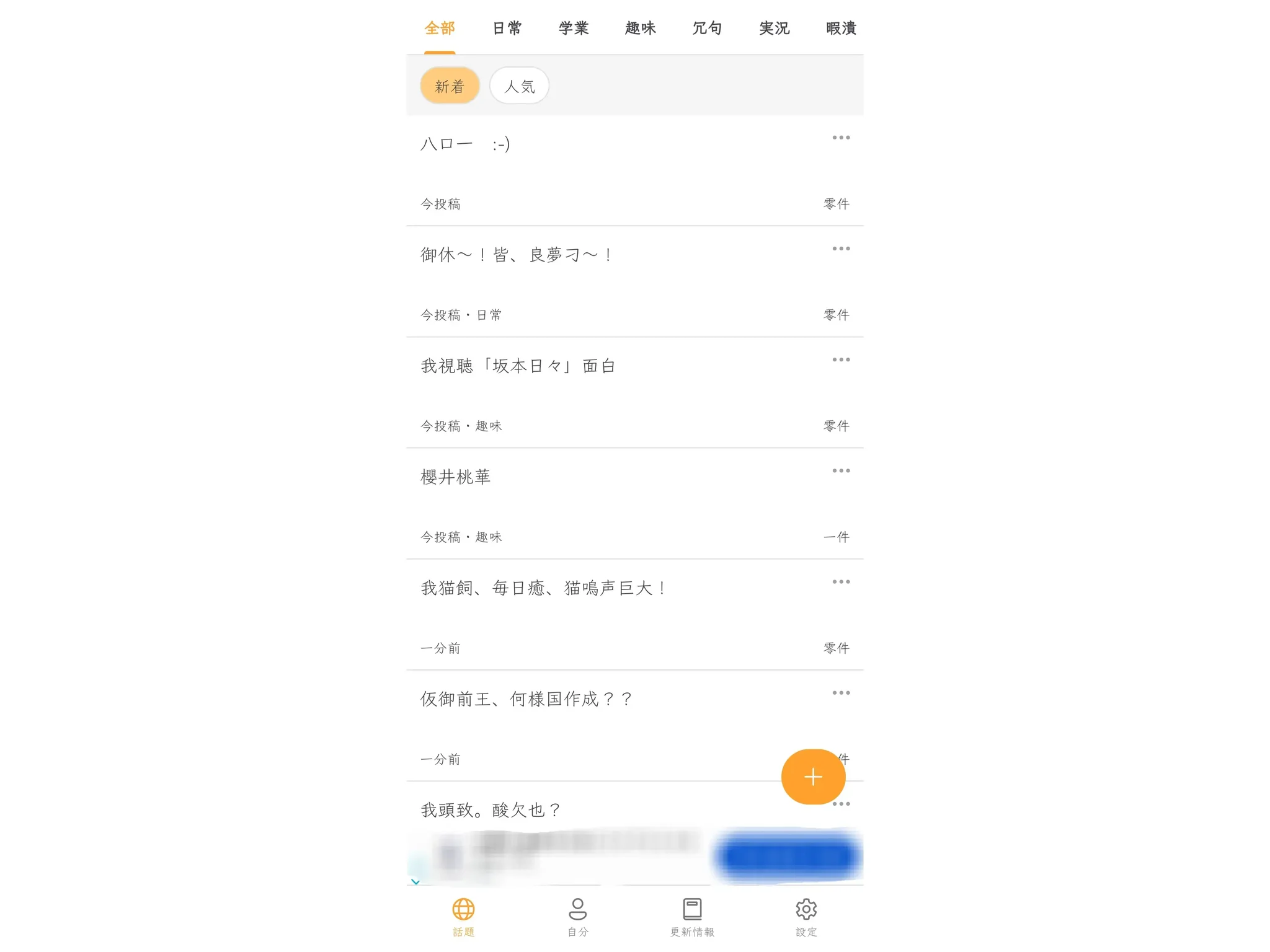Image resolution: width=1270 pixels, height=952 pixels.
Task: Create a new post with the plus button
Action: point(813,777)
